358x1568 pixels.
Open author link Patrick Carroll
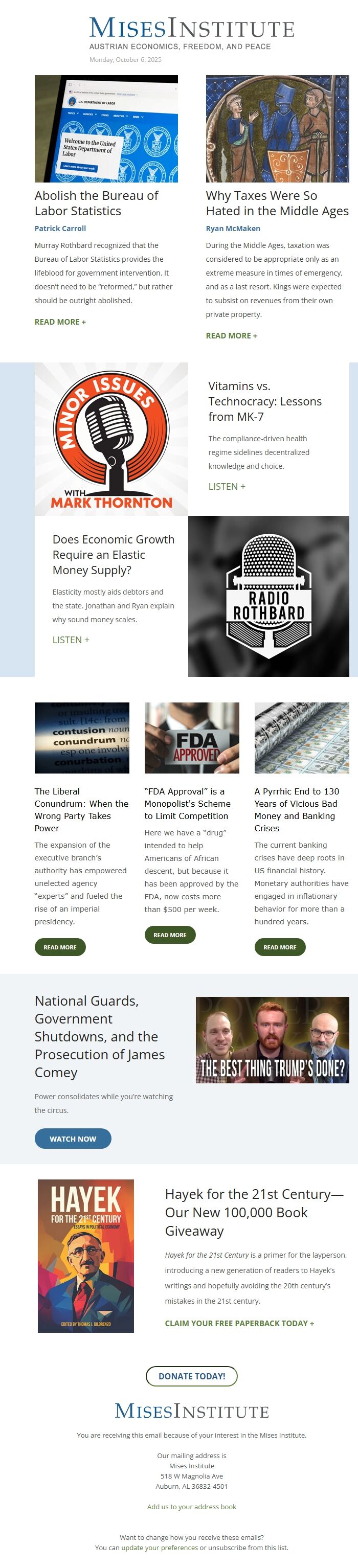point(60,228)
